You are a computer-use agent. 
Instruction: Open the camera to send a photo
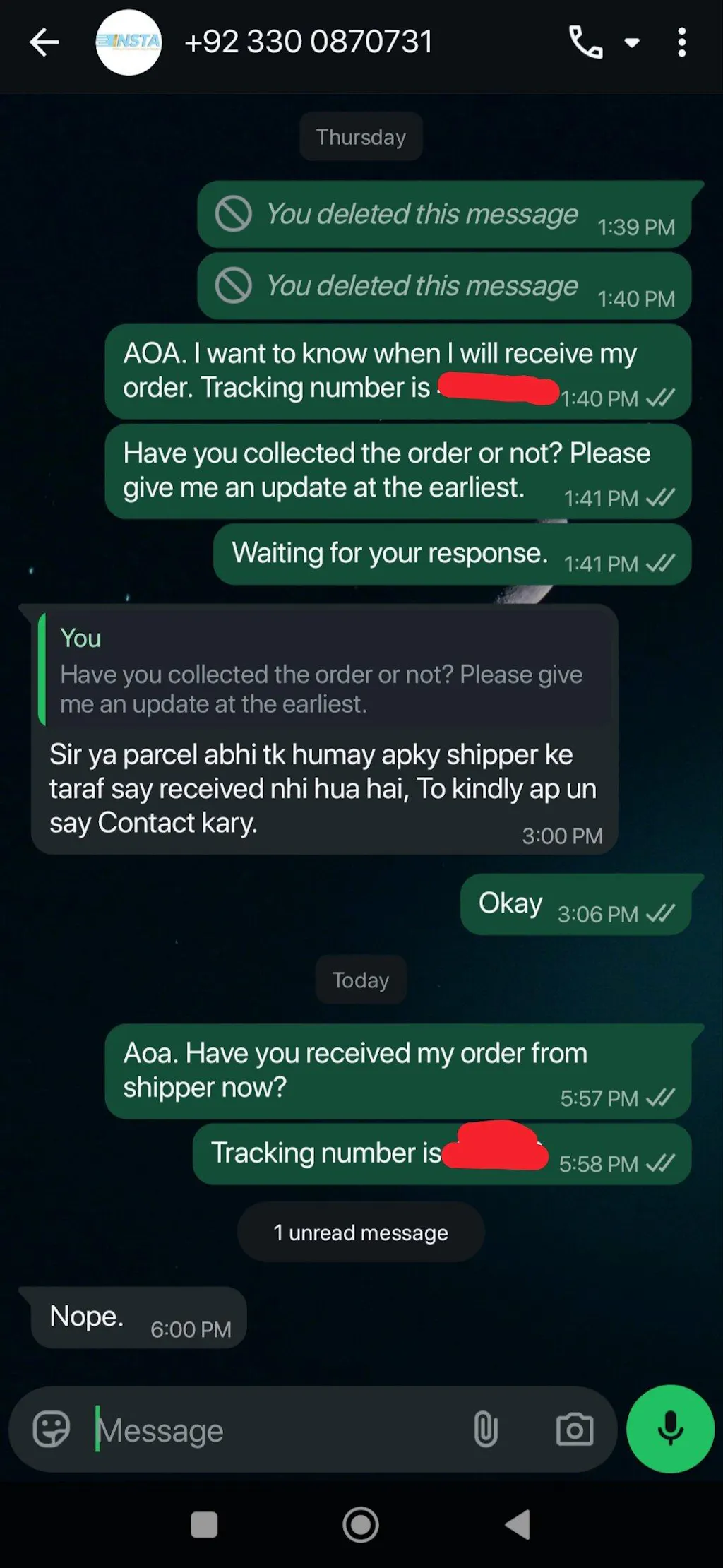point(575,1430)
